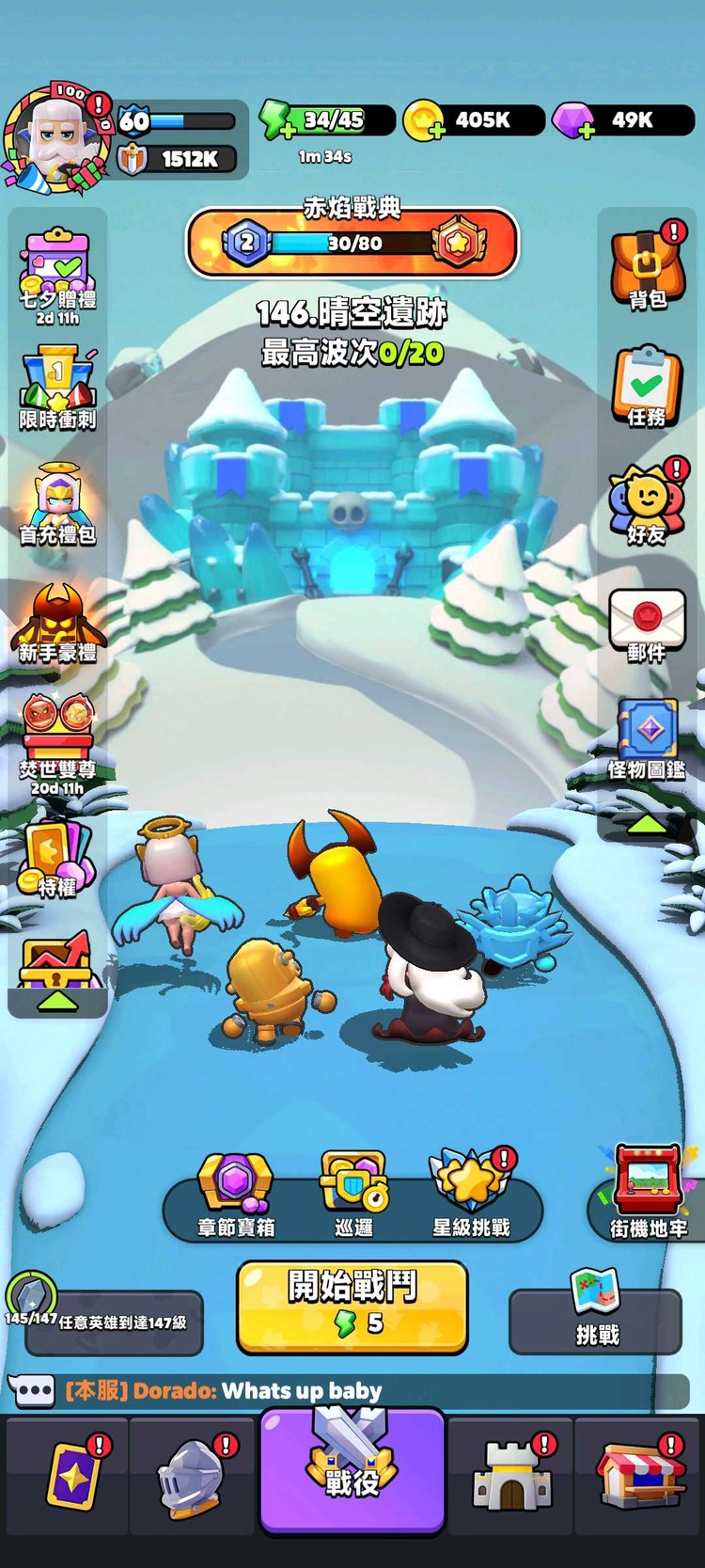Open the 背包 backpack
705x1568 pixels.
point(647,269)
